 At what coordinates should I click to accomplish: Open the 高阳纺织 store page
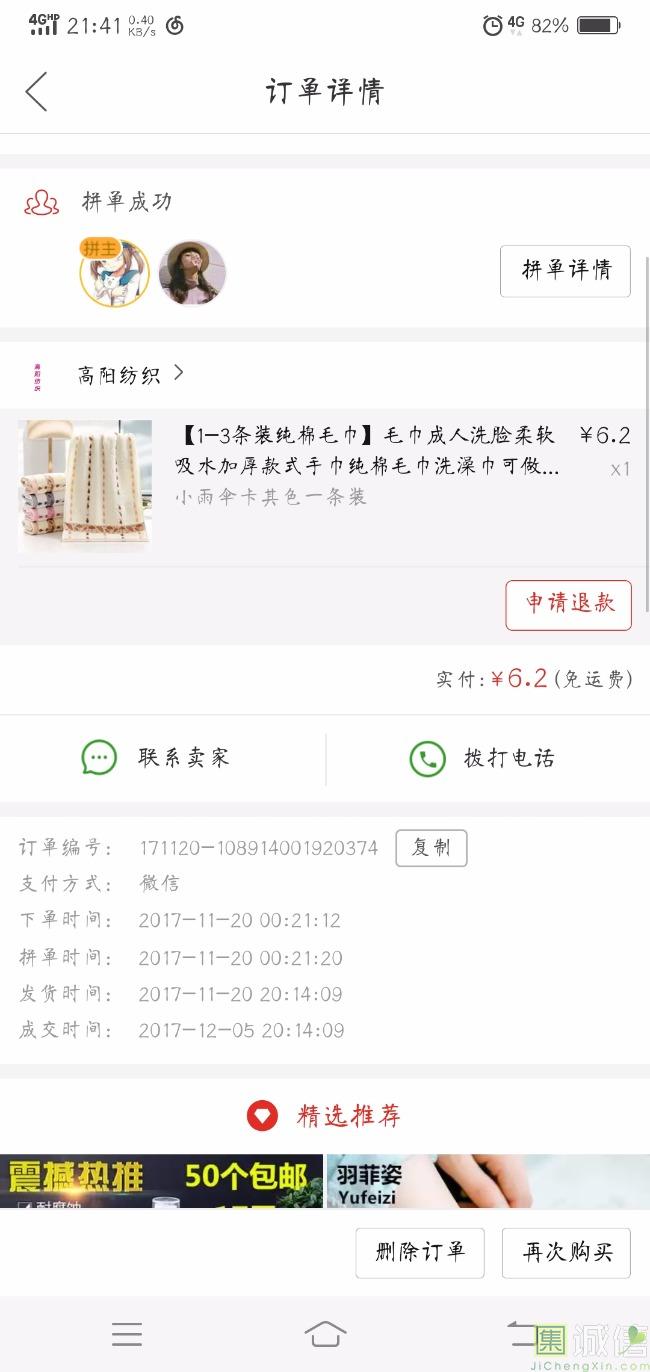130,375
